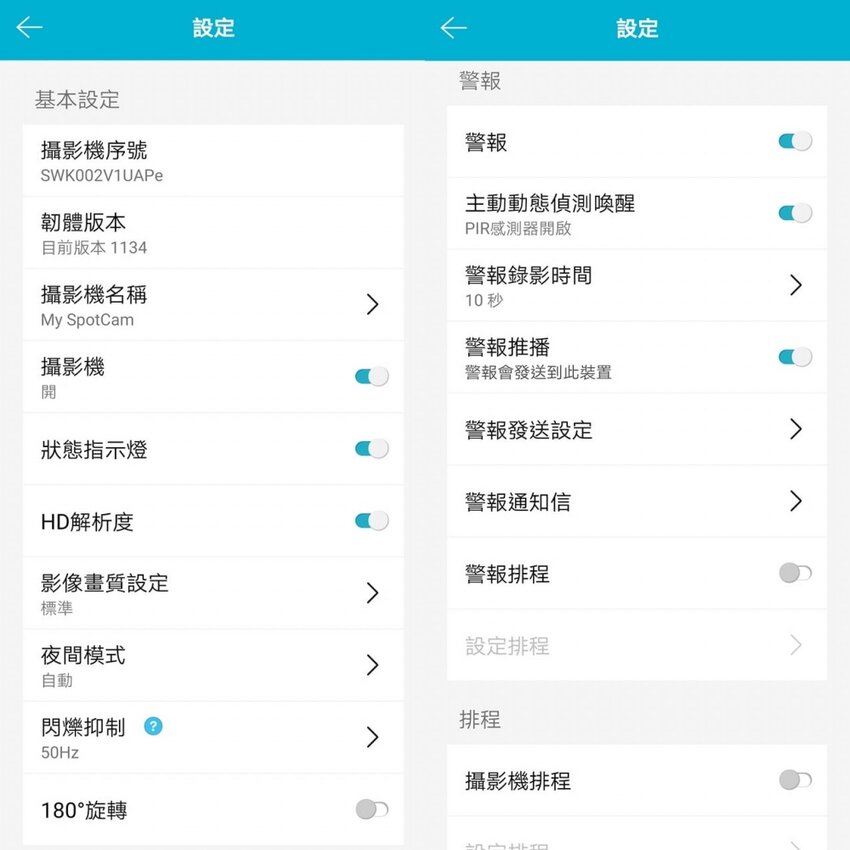This screenshot has width=850, height=850.
Task: Toggle the 狀態指示燈 switch
Action: point(371,449)
